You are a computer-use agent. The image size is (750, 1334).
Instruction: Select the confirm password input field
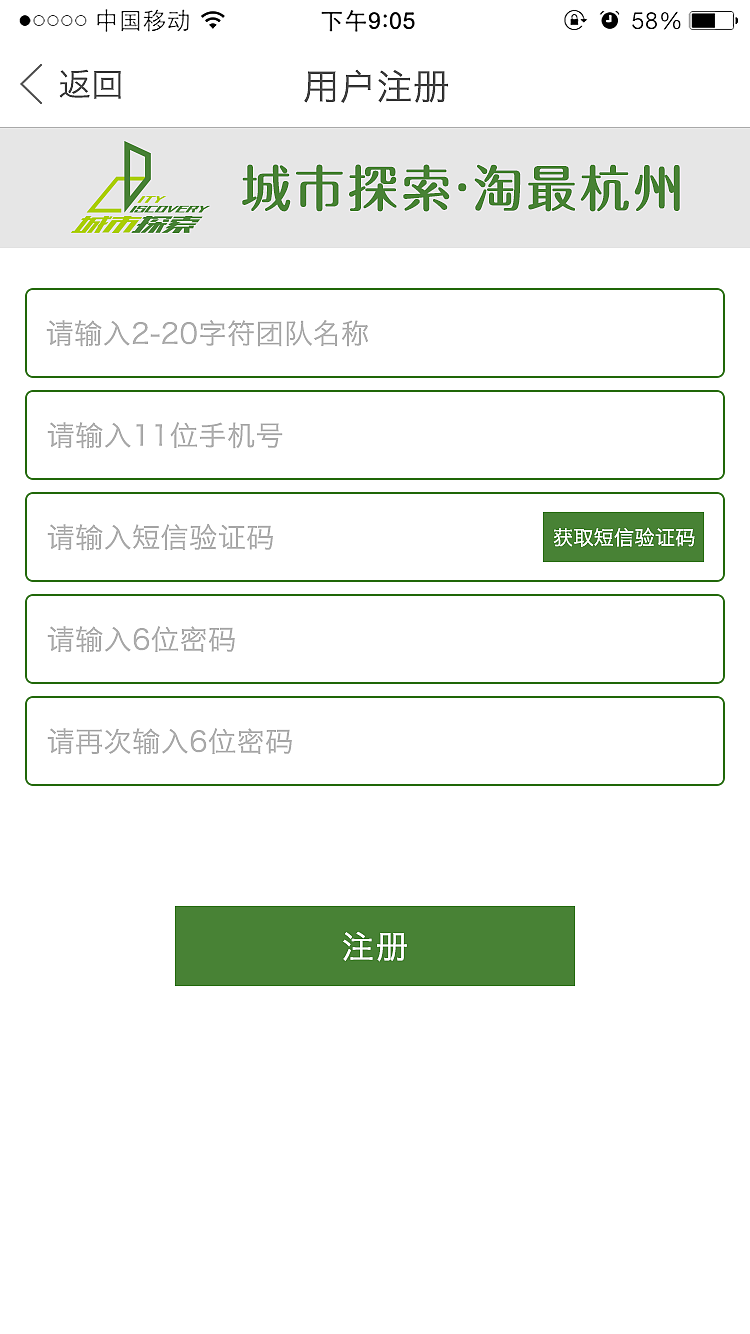coord(375,741)
